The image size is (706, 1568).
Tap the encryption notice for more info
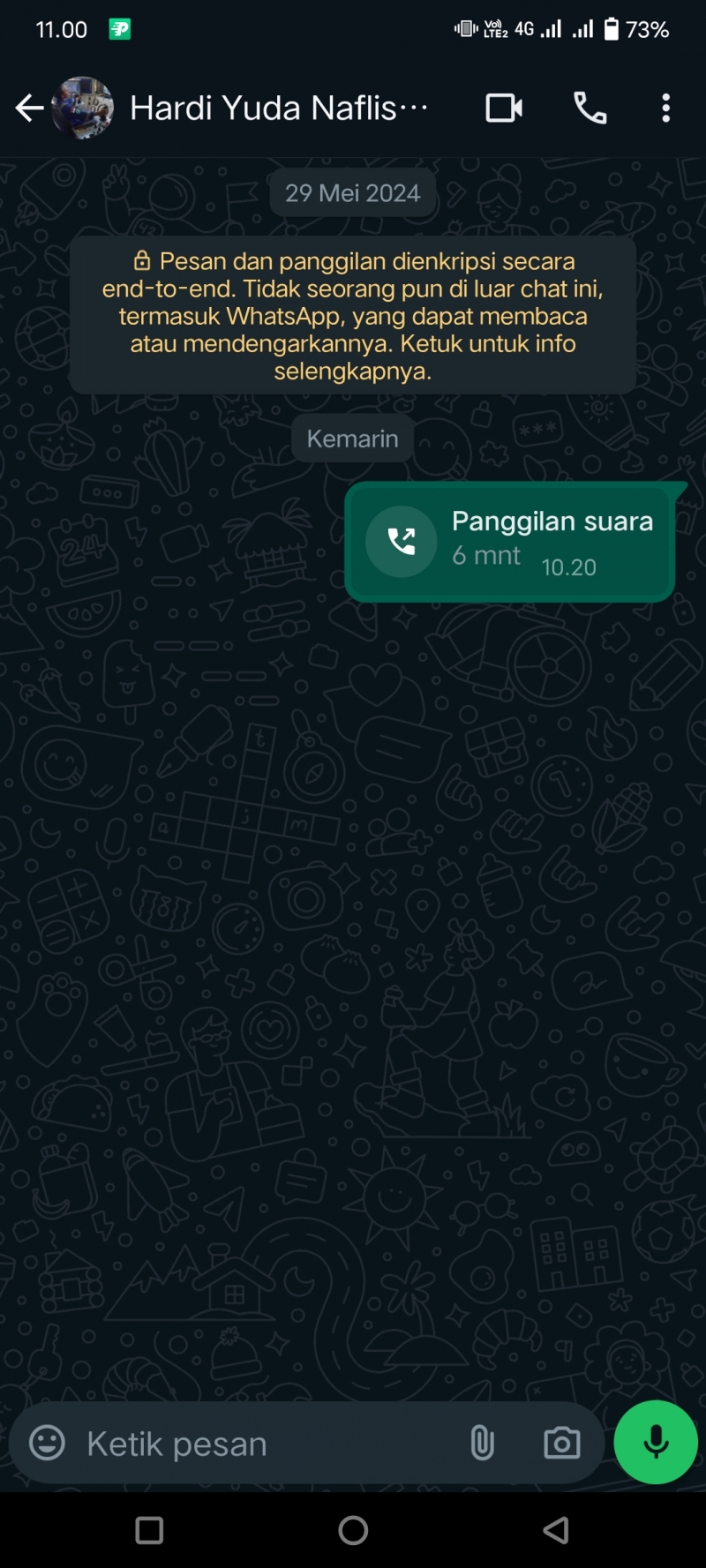point(352,316)
